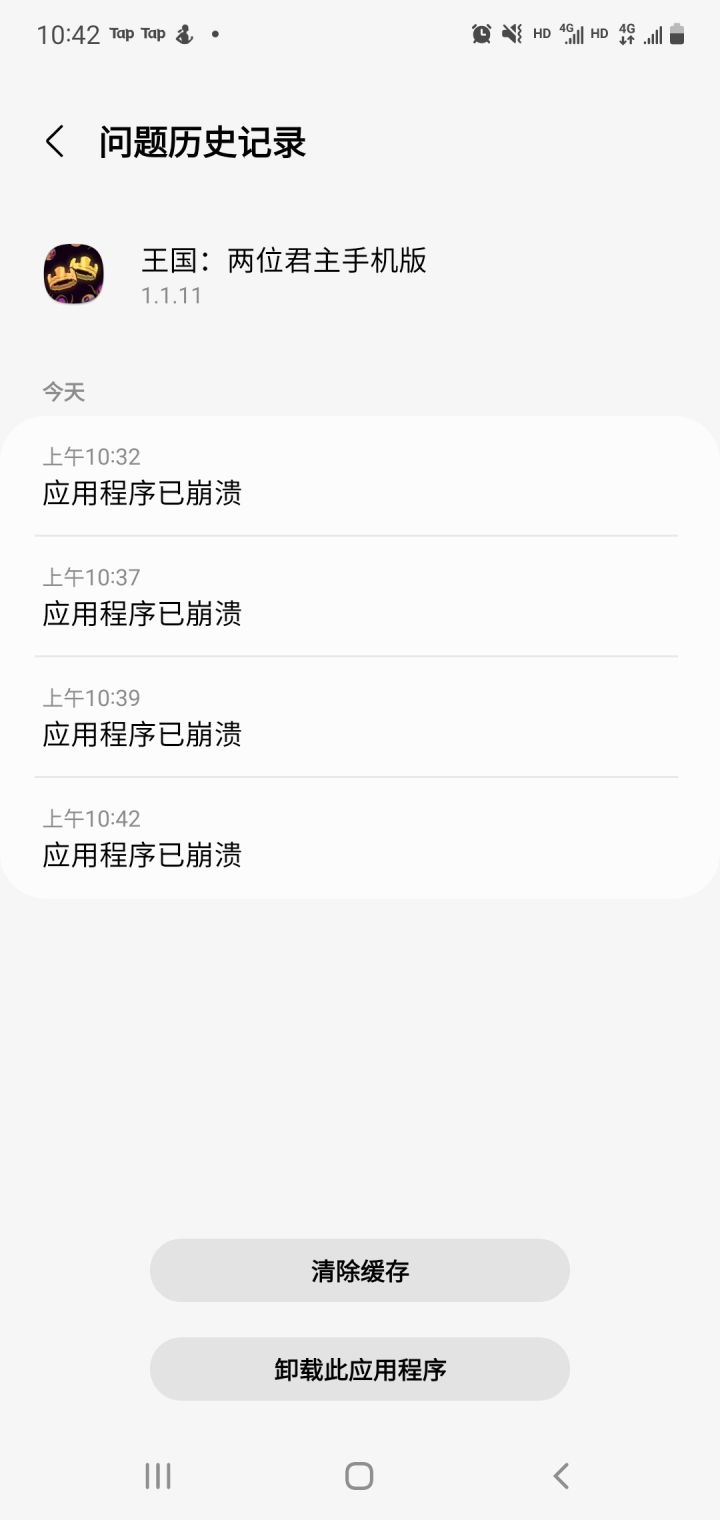Tap 卸载此应用程序 to uninstall the app
This screenshot has width=720, height=1520.
(359, 1369)
